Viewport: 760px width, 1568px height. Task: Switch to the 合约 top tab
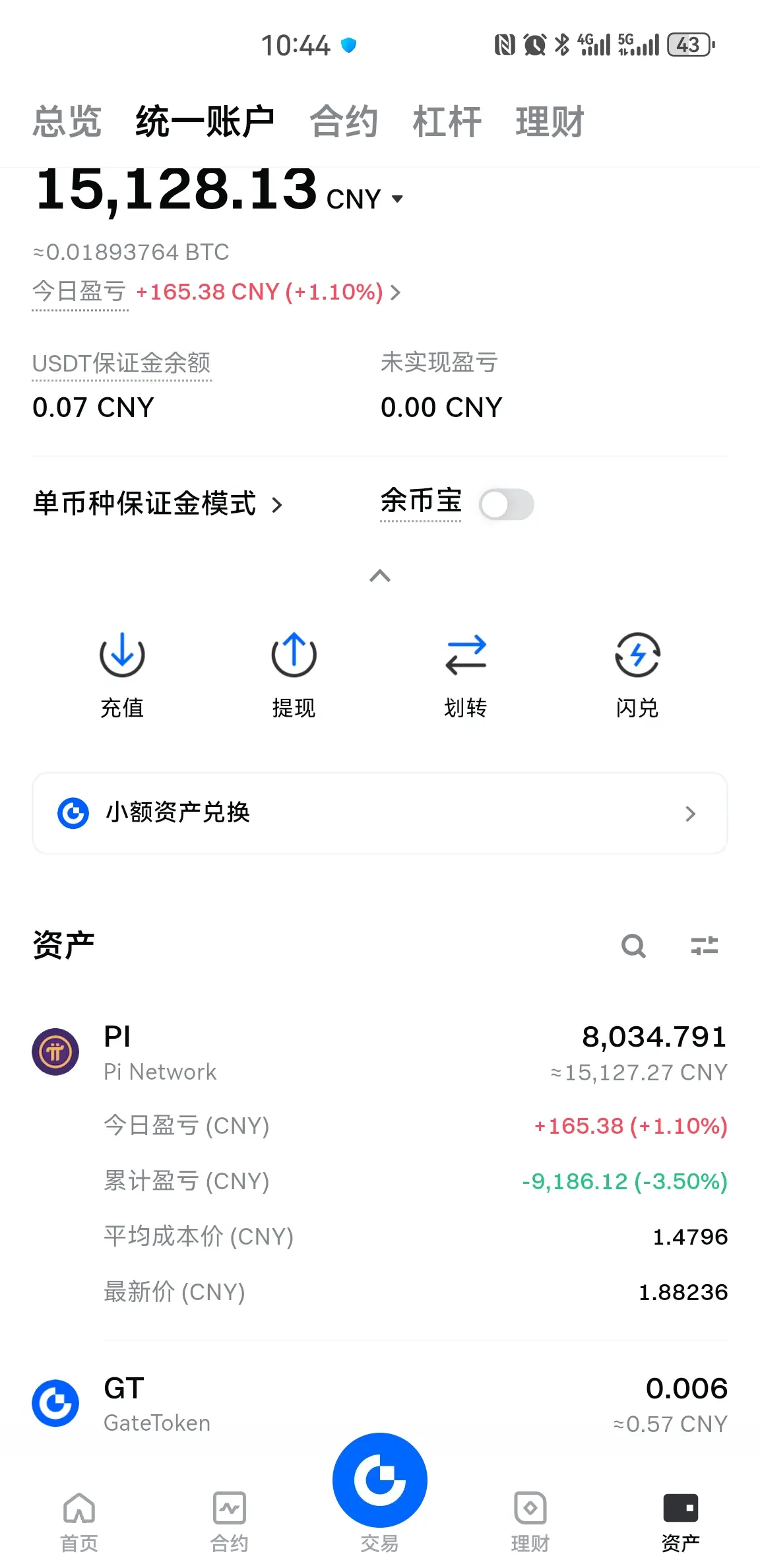tap(344, 121)
